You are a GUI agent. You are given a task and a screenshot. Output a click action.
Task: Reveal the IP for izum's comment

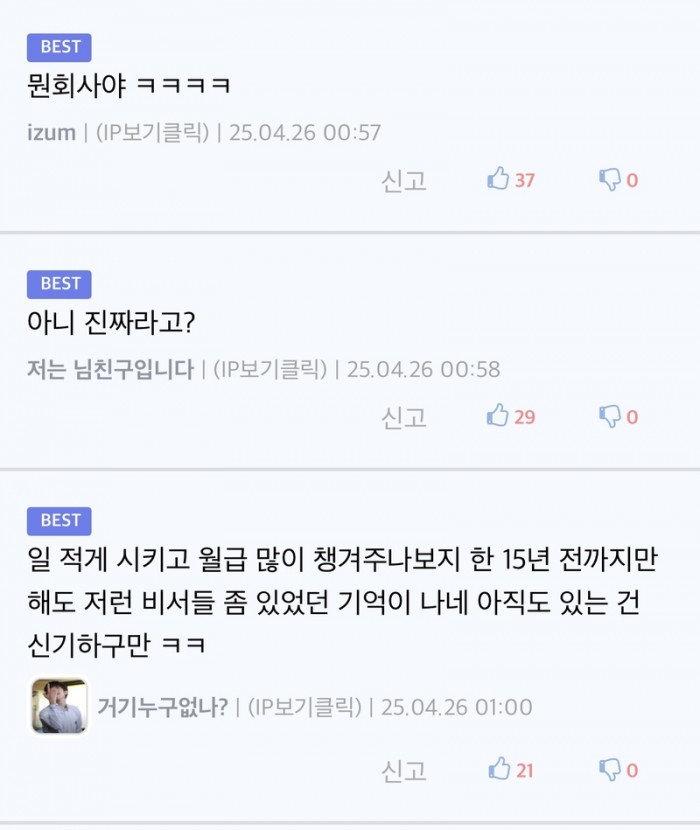(153, 132)
